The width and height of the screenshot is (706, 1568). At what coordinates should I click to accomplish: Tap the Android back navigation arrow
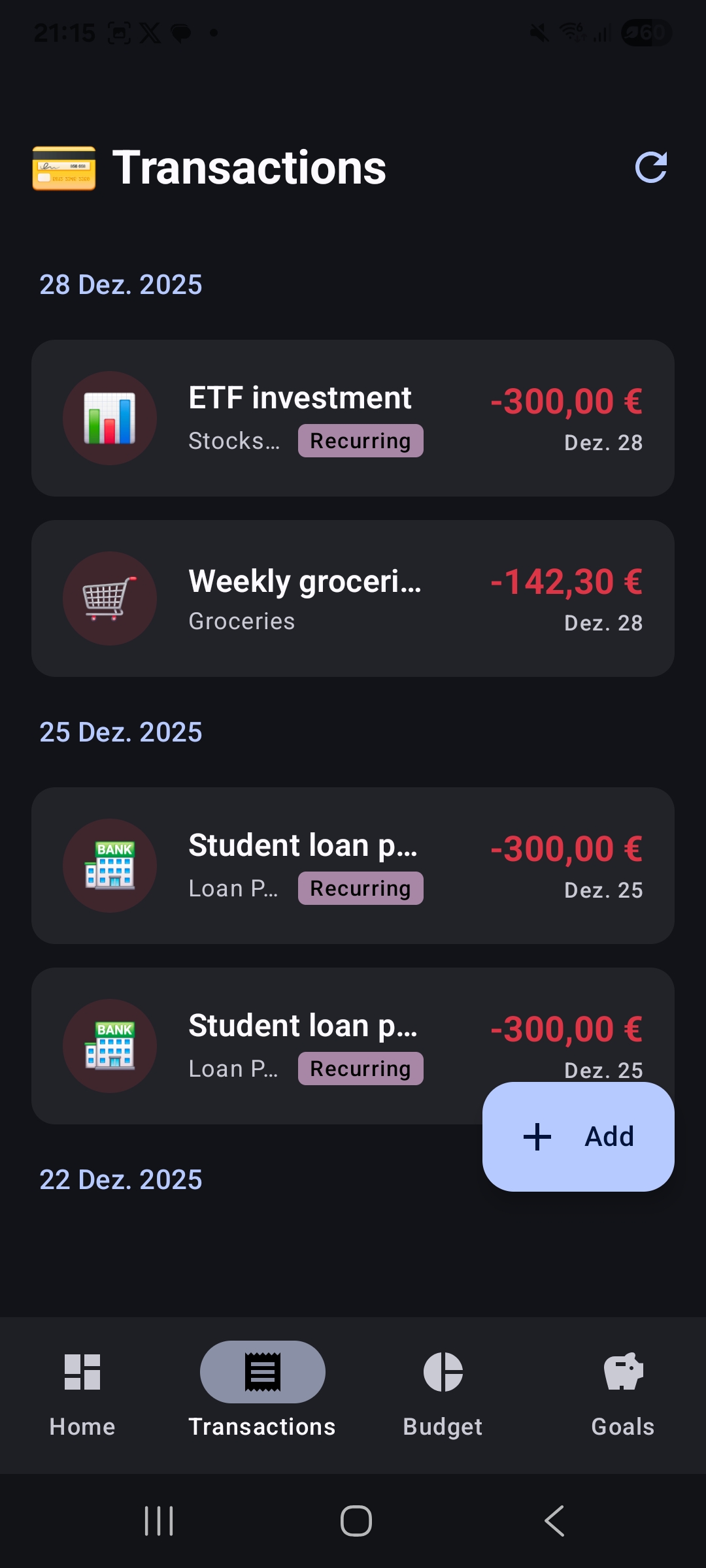tap(552, 1520)
